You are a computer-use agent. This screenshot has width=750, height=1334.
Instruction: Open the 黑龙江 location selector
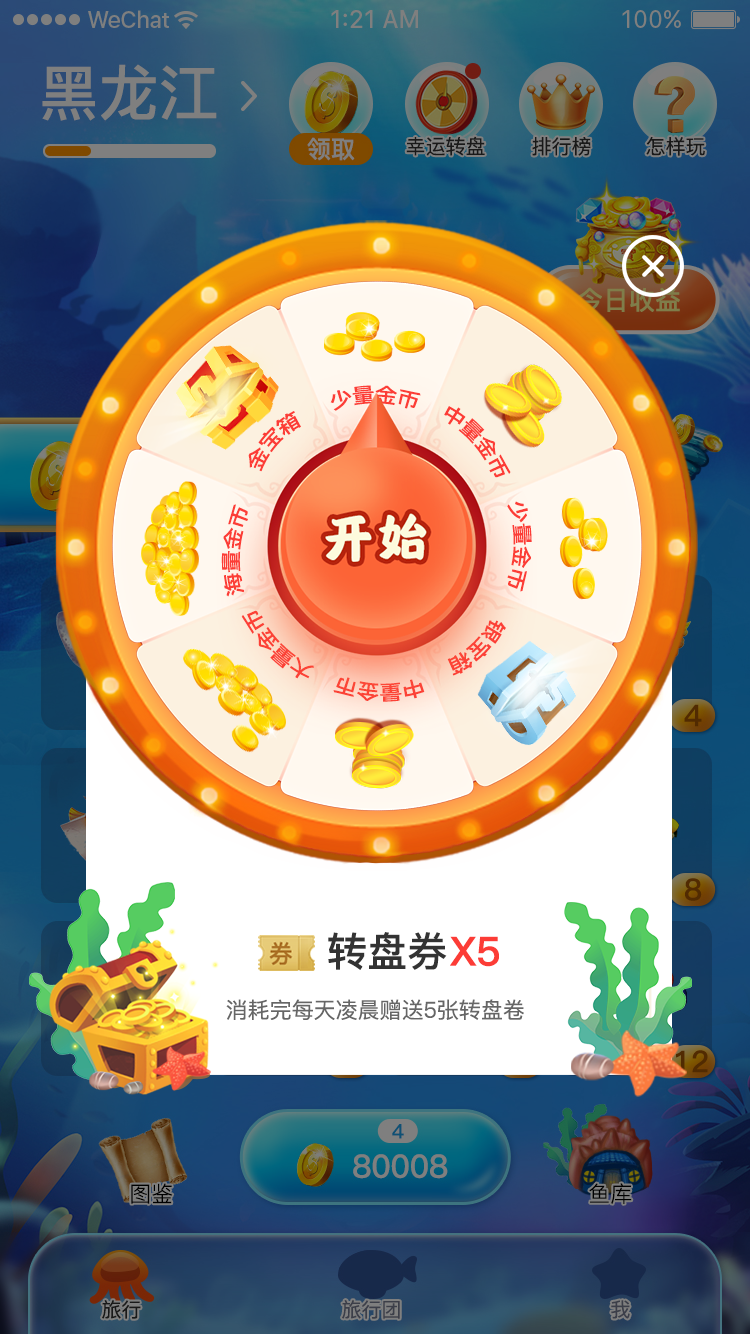[x=150, y=96]
